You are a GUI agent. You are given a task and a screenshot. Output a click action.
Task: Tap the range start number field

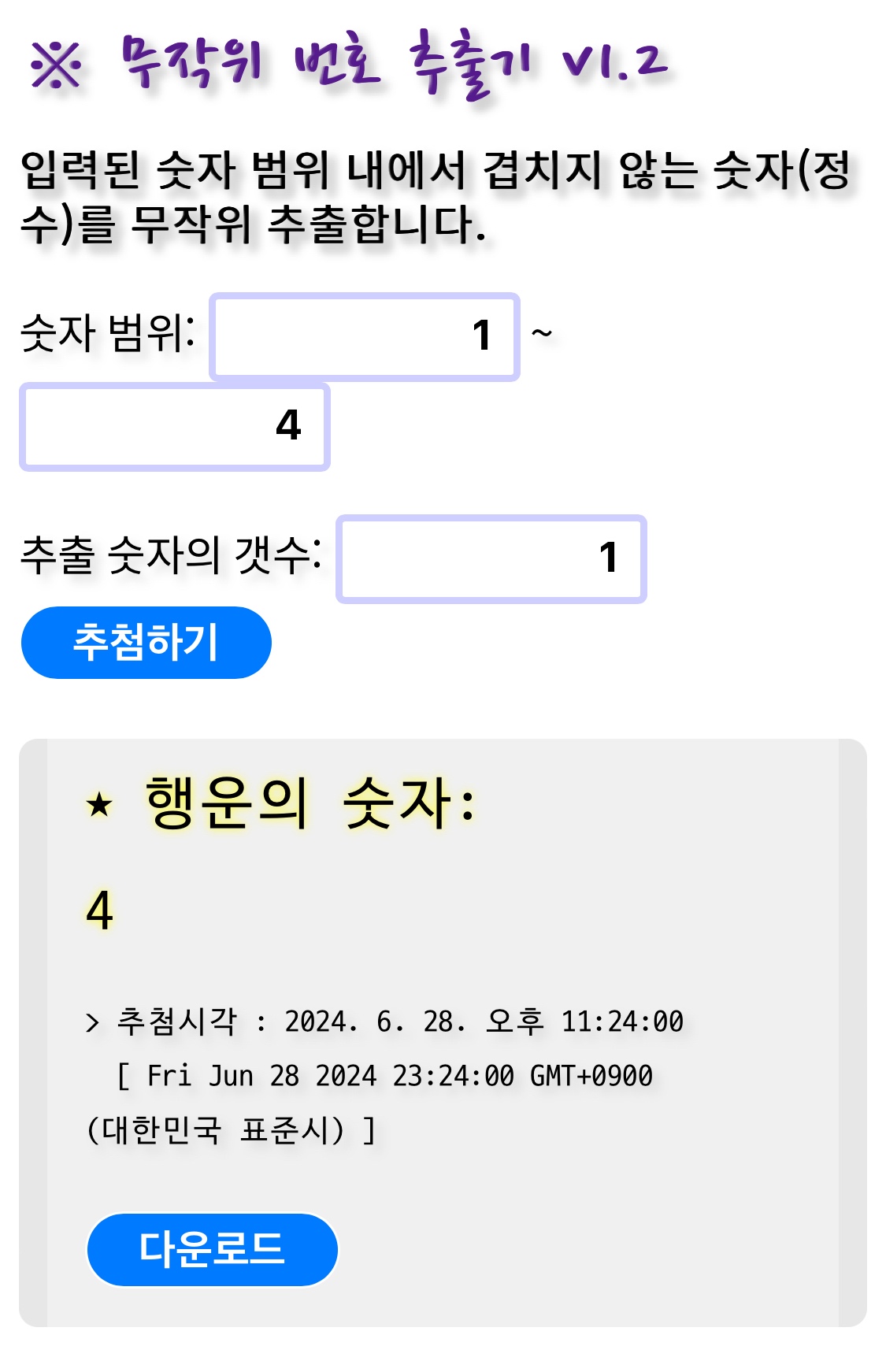[364, 337]
